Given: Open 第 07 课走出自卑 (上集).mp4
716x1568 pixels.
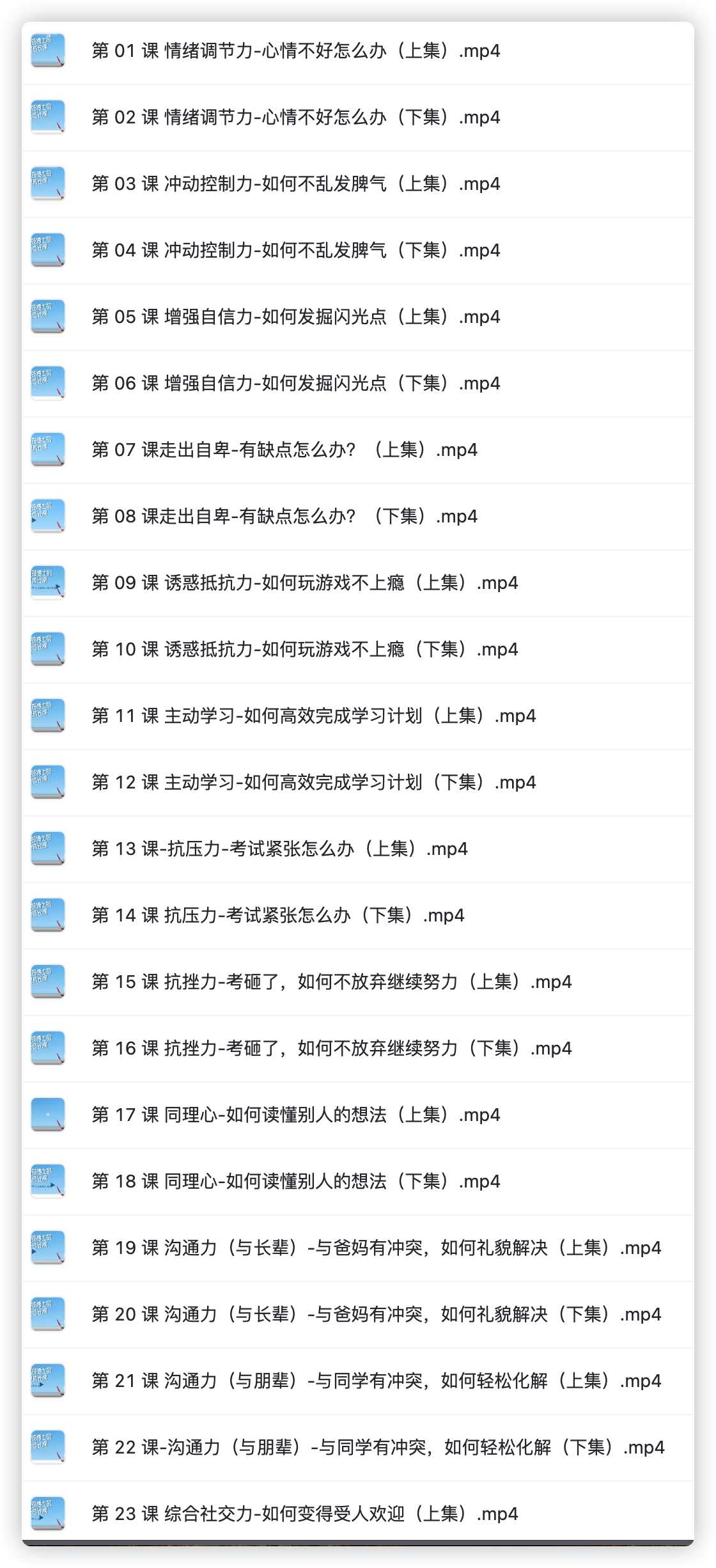Looking at the screenshot, I should tap(358, 450).
